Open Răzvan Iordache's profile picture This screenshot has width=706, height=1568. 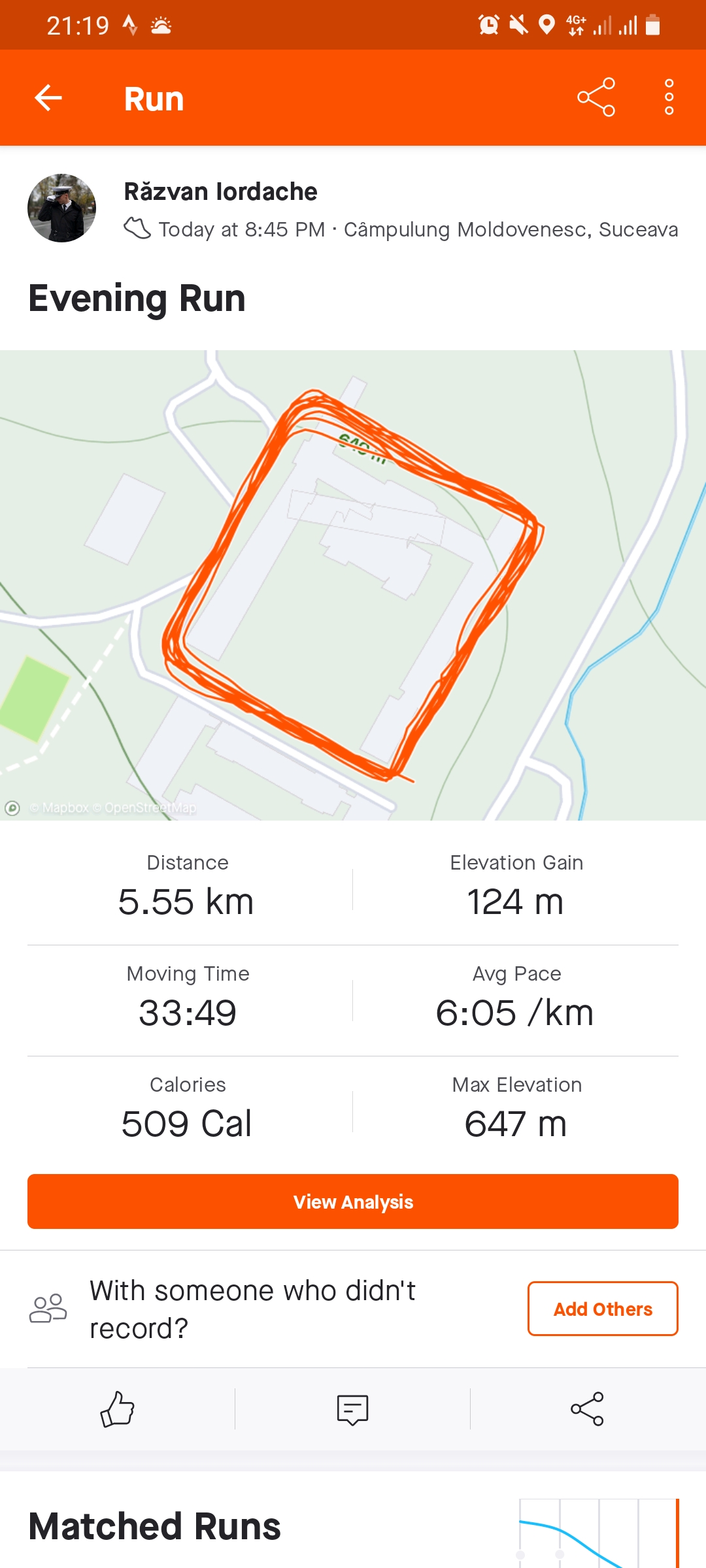coord(61,208)
